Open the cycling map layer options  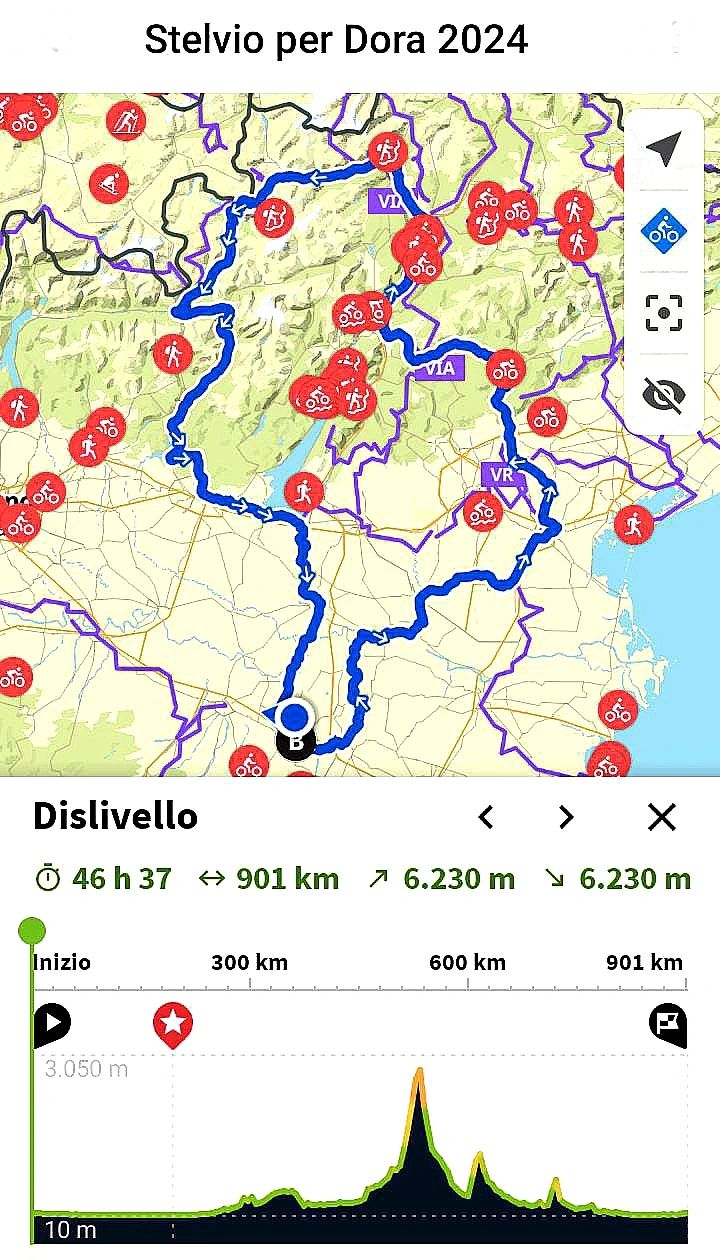pyautogui.click(x=663, y=232)
